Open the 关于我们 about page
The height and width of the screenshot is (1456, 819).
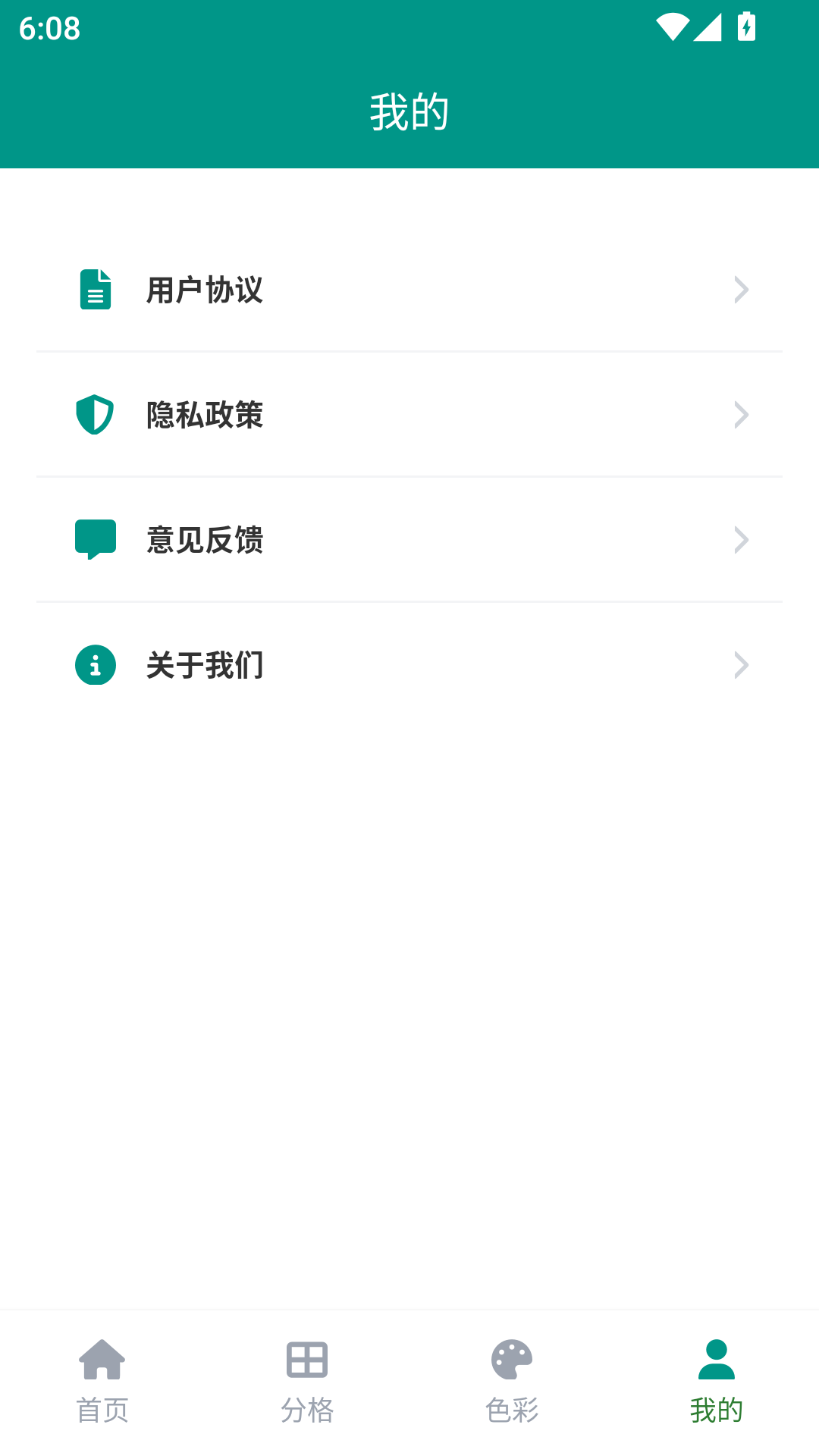[x=205, y=665]
